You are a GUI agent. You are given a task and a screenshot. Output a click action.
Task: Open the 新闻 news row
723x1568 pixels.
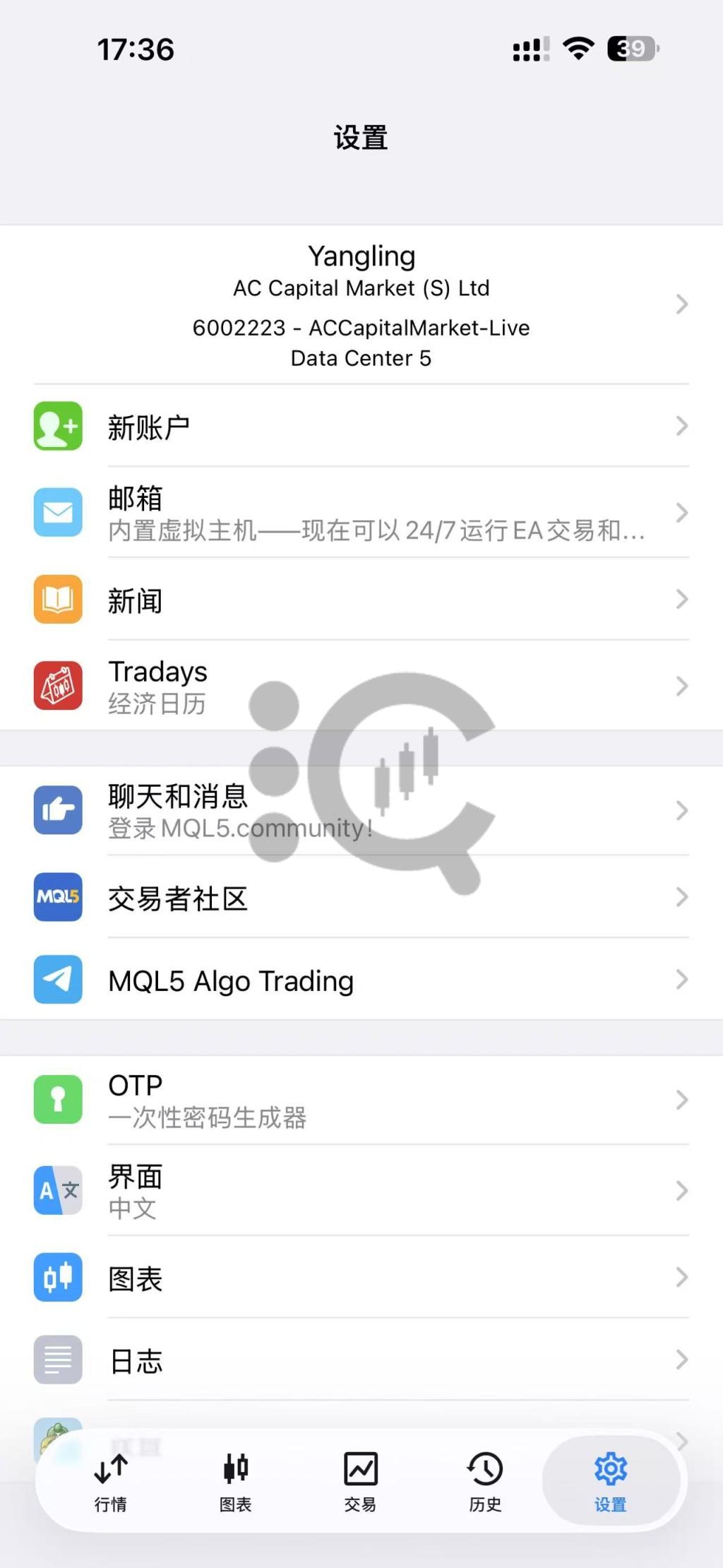point(361,600)
